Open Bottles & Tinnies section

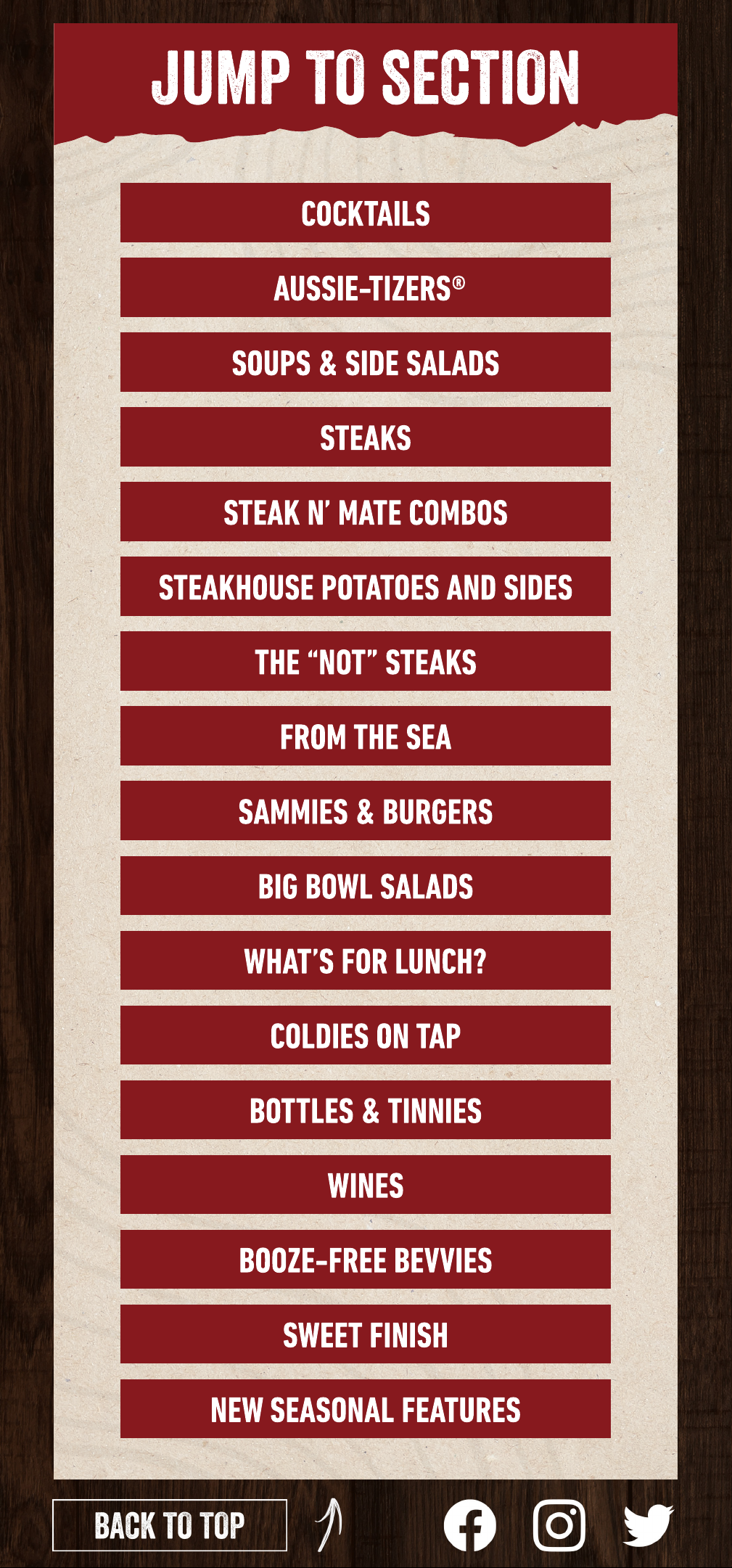[365, 1110]
